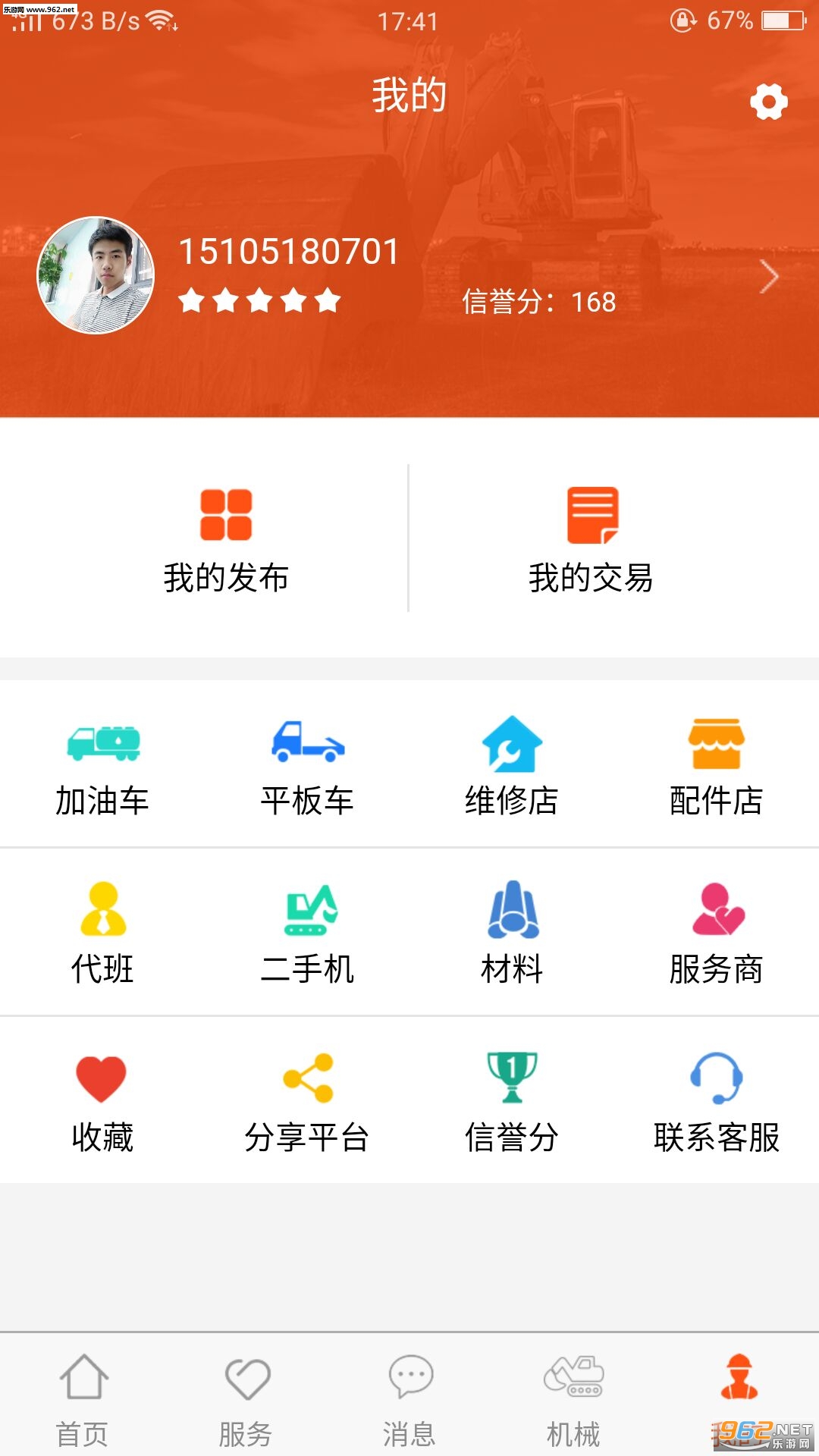Tap the profile avatar photo

click(96, 275)
